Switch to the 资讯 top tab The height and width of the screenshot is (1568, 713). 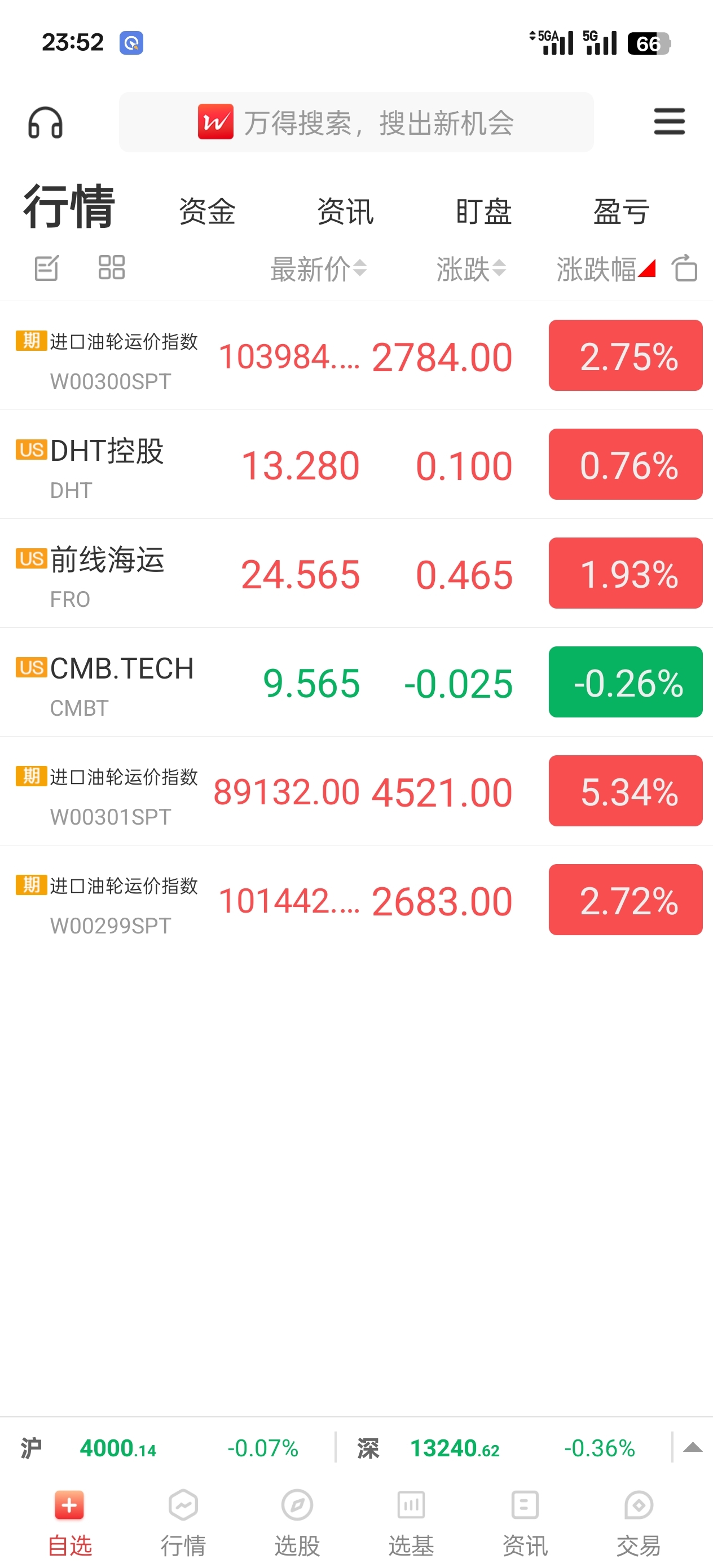[x=345, y=211]
